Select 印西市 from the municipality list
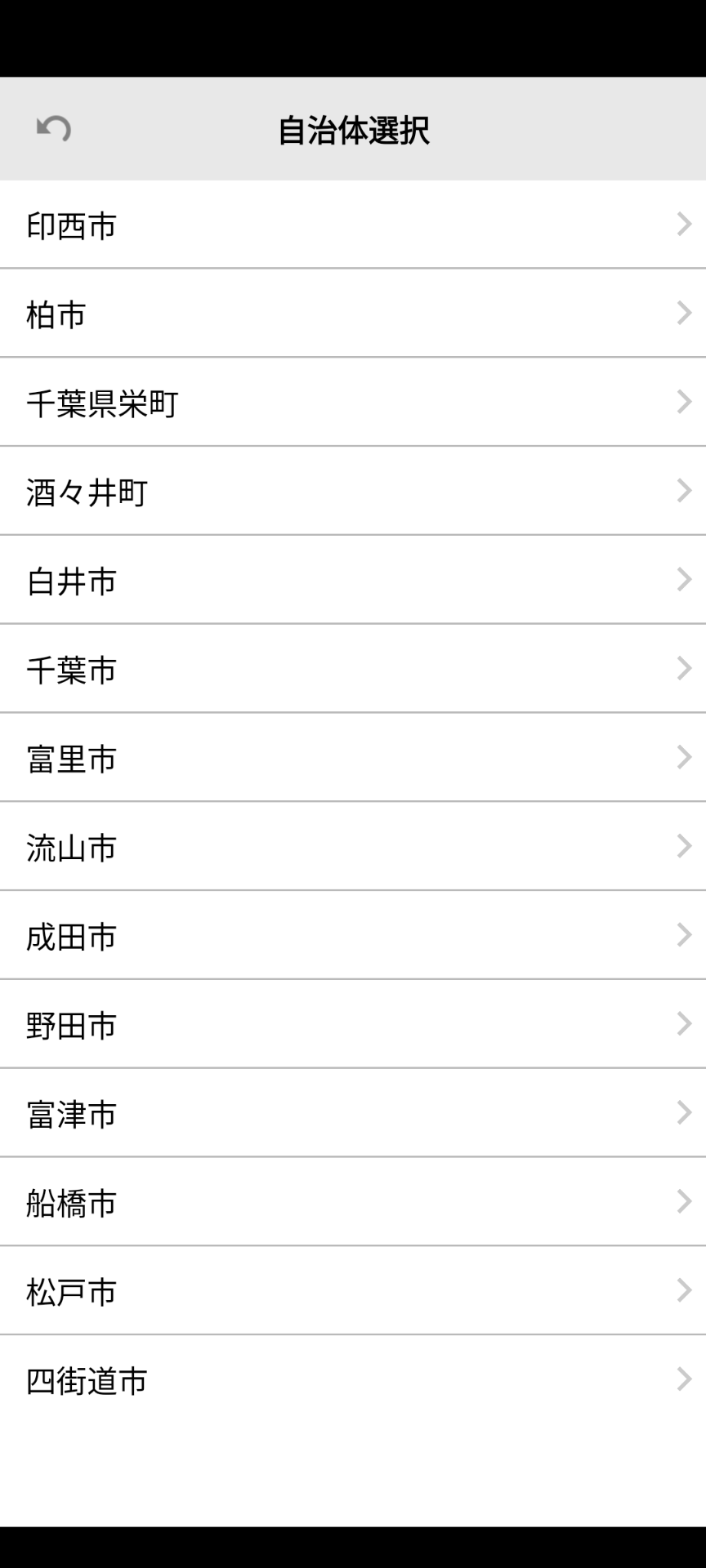The image size is (706, 1568). tap(353, 225)
